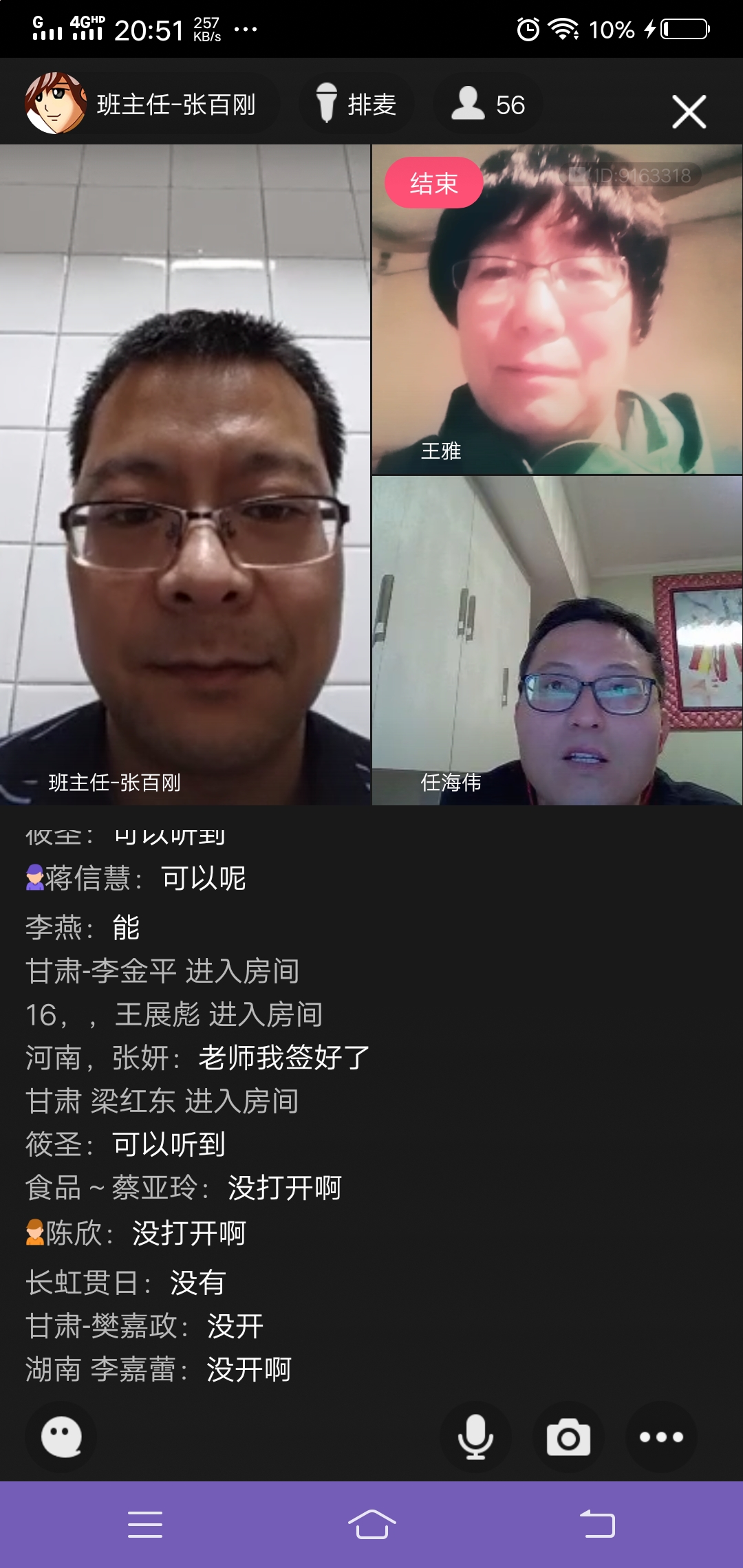Close the live room with the X
The height and width of the screenshot is (1568, 743).
click(x=689, y=111)
